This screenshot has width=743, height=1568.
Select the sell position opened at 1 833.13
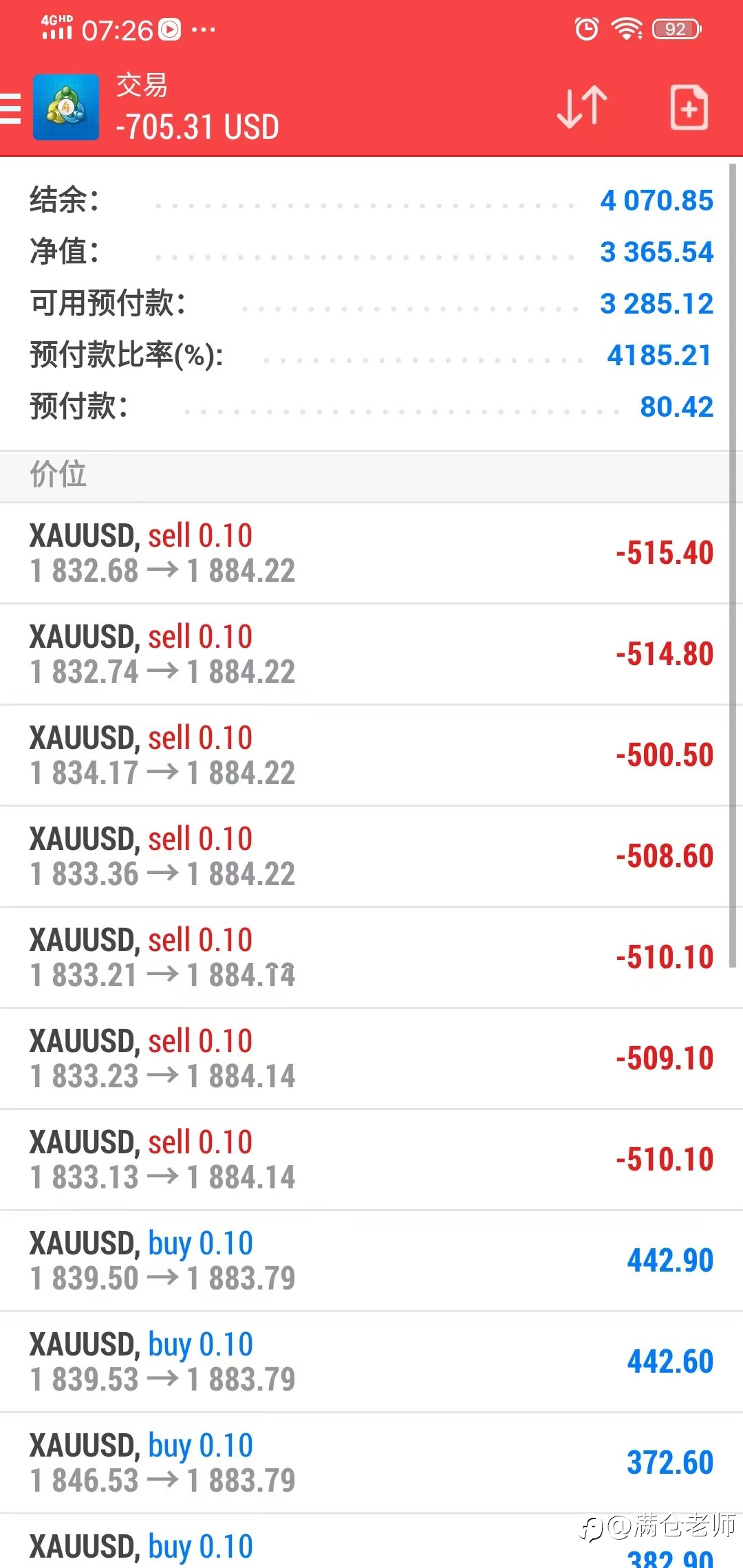point(371,1160)
